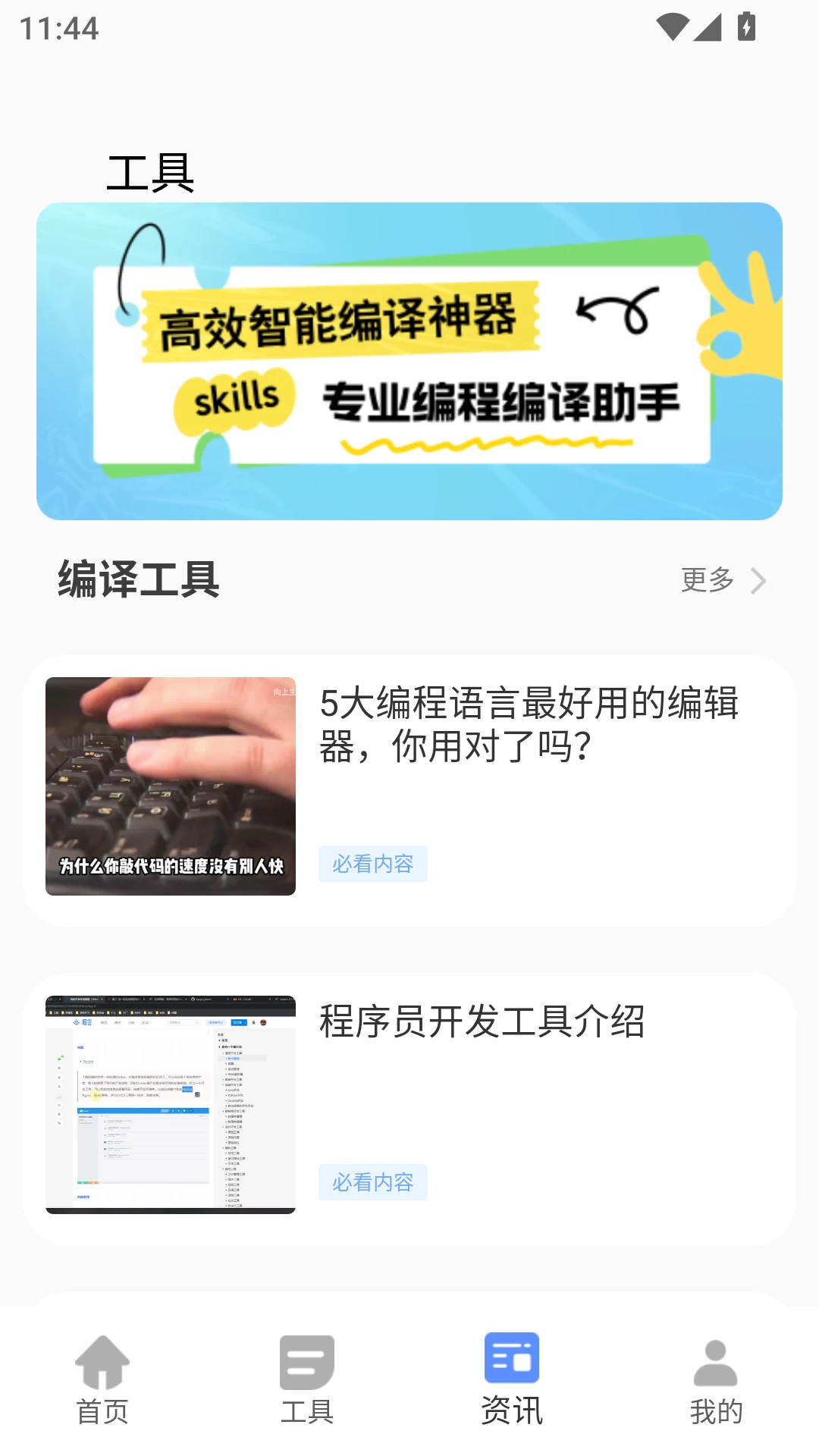
Task: Tap the battery charging icon in status bar
Action: (x=747, y=25)
